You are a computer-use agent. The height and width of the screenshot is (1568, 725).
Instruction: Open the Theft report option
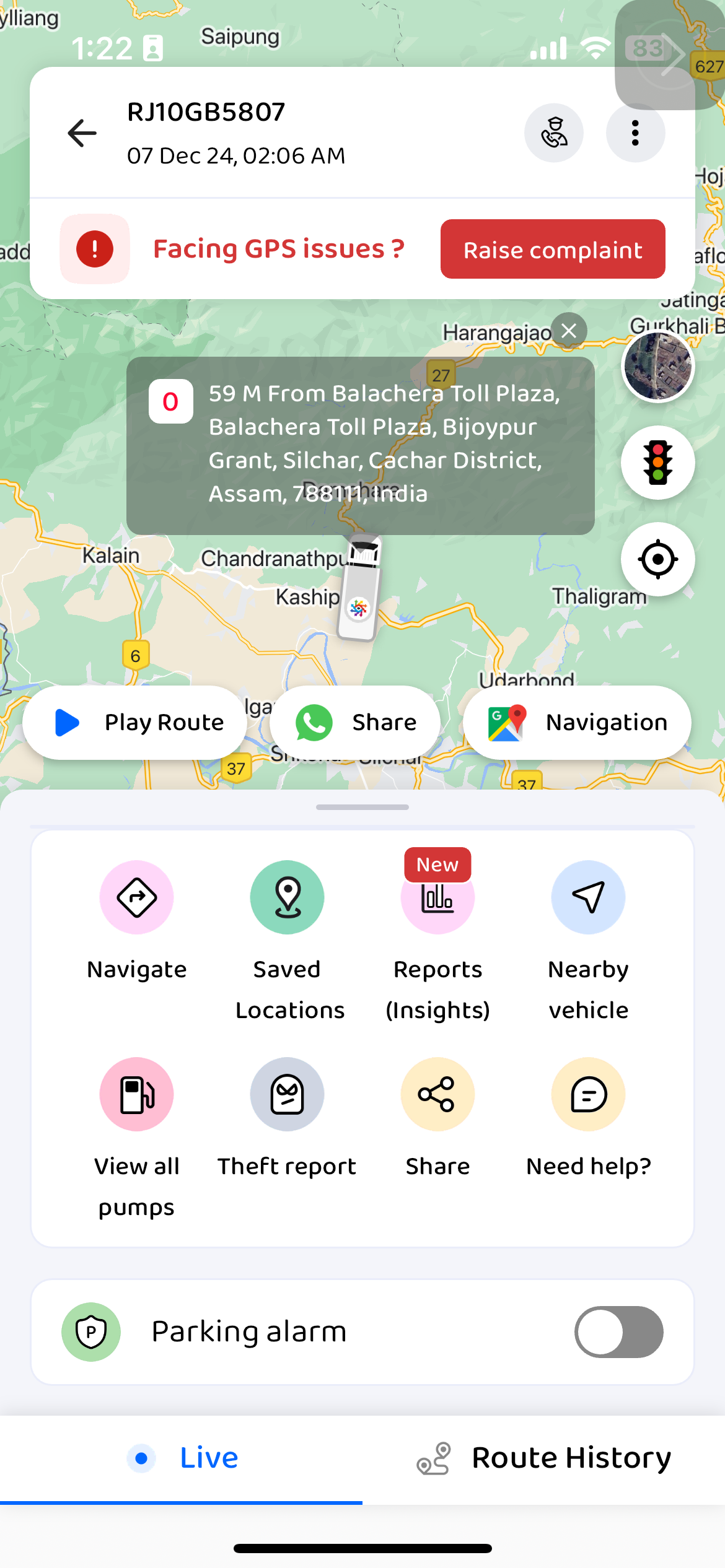tap(287, 1095)
